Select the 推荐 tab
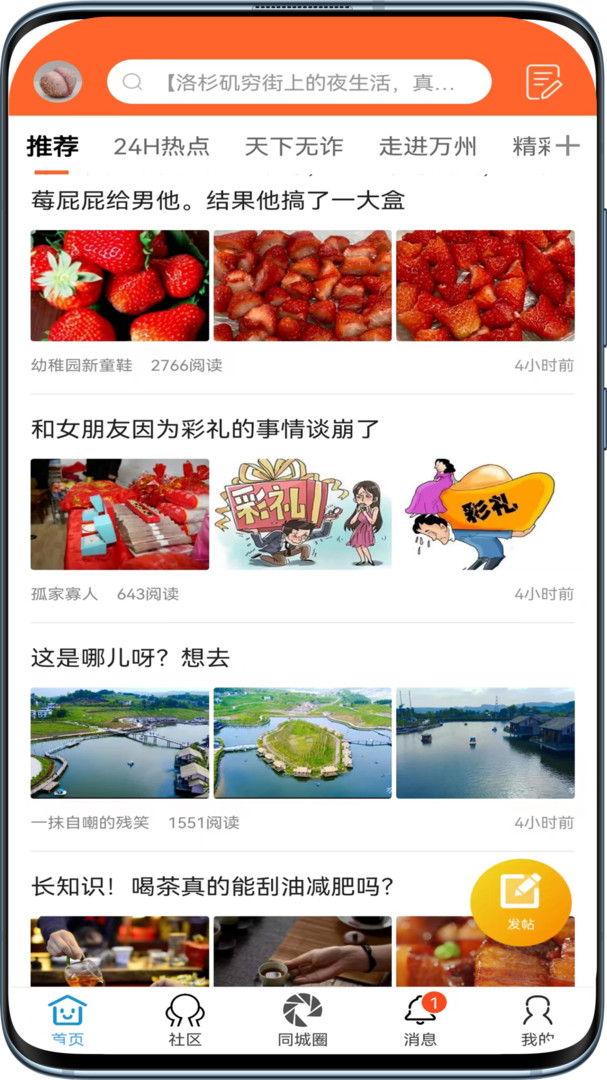Image resolution: width=607 pixels, height=1080 pixels. tap(52, 147)
